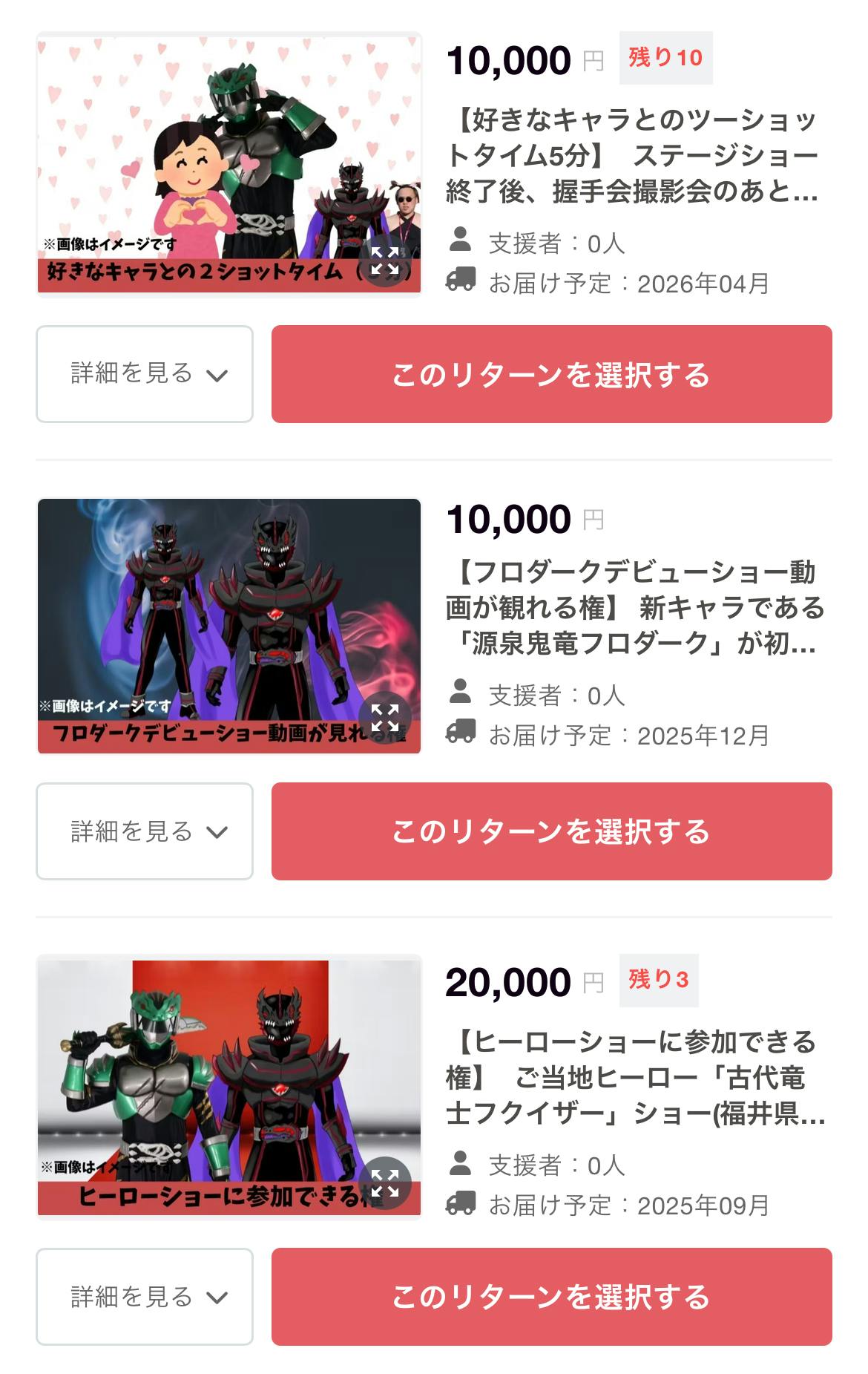
Task: Choose the フロダークデビューショー動画が観れる権 return
Action: click(551, 831)
